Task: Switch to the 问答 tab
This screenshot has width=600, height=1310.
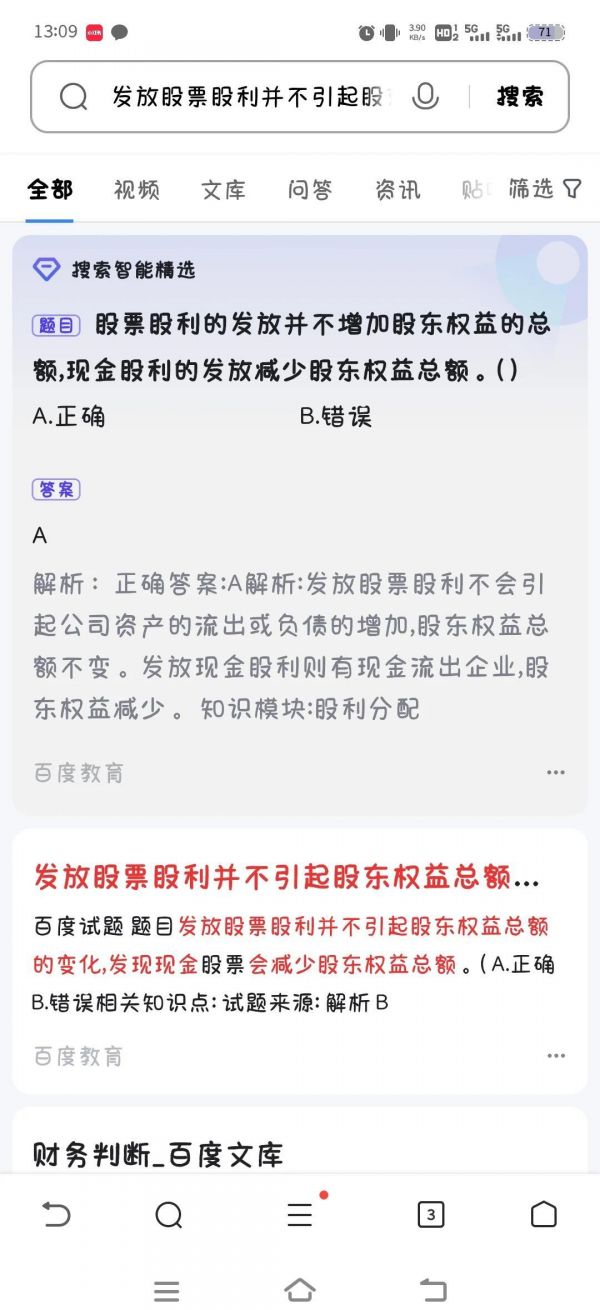Action: (x=310, y=190)
